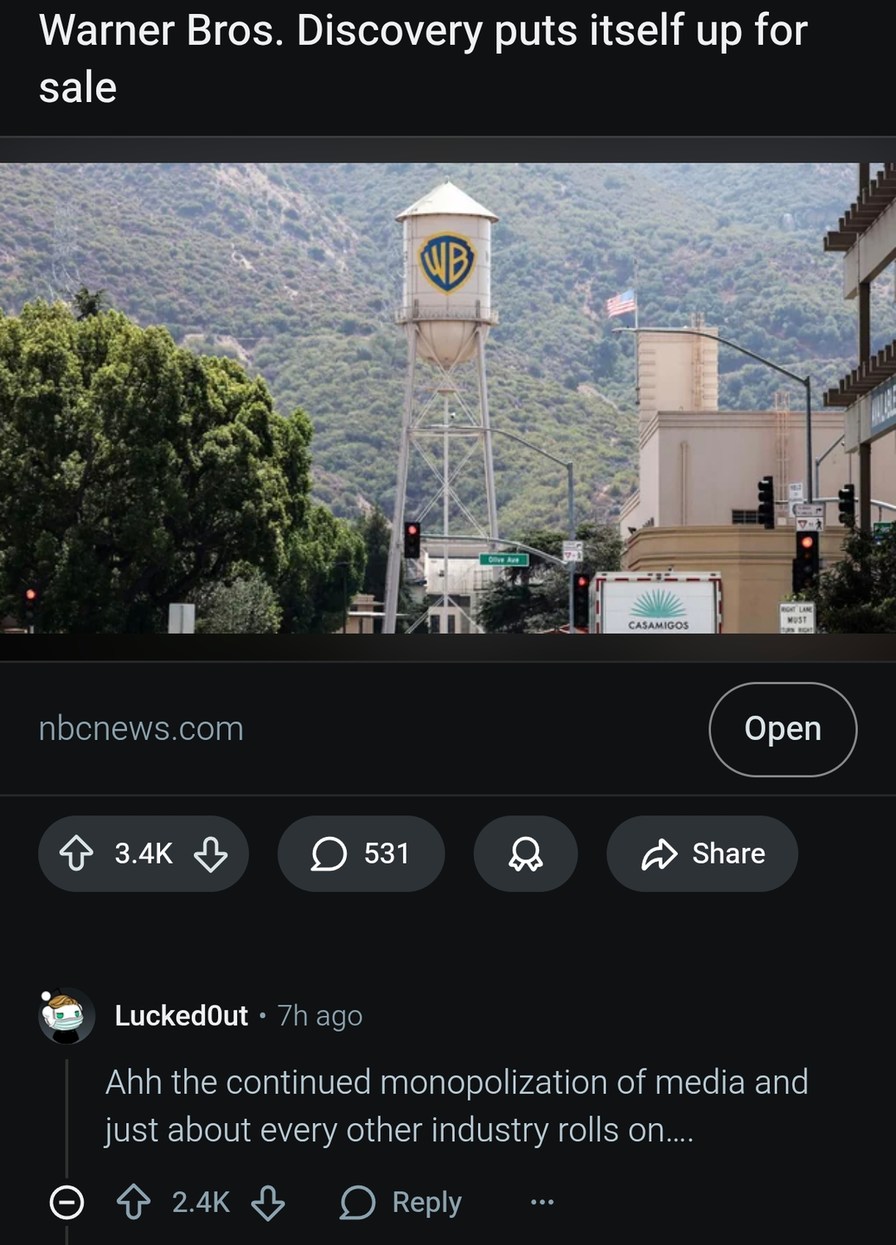Share this post

click(702, 854)
